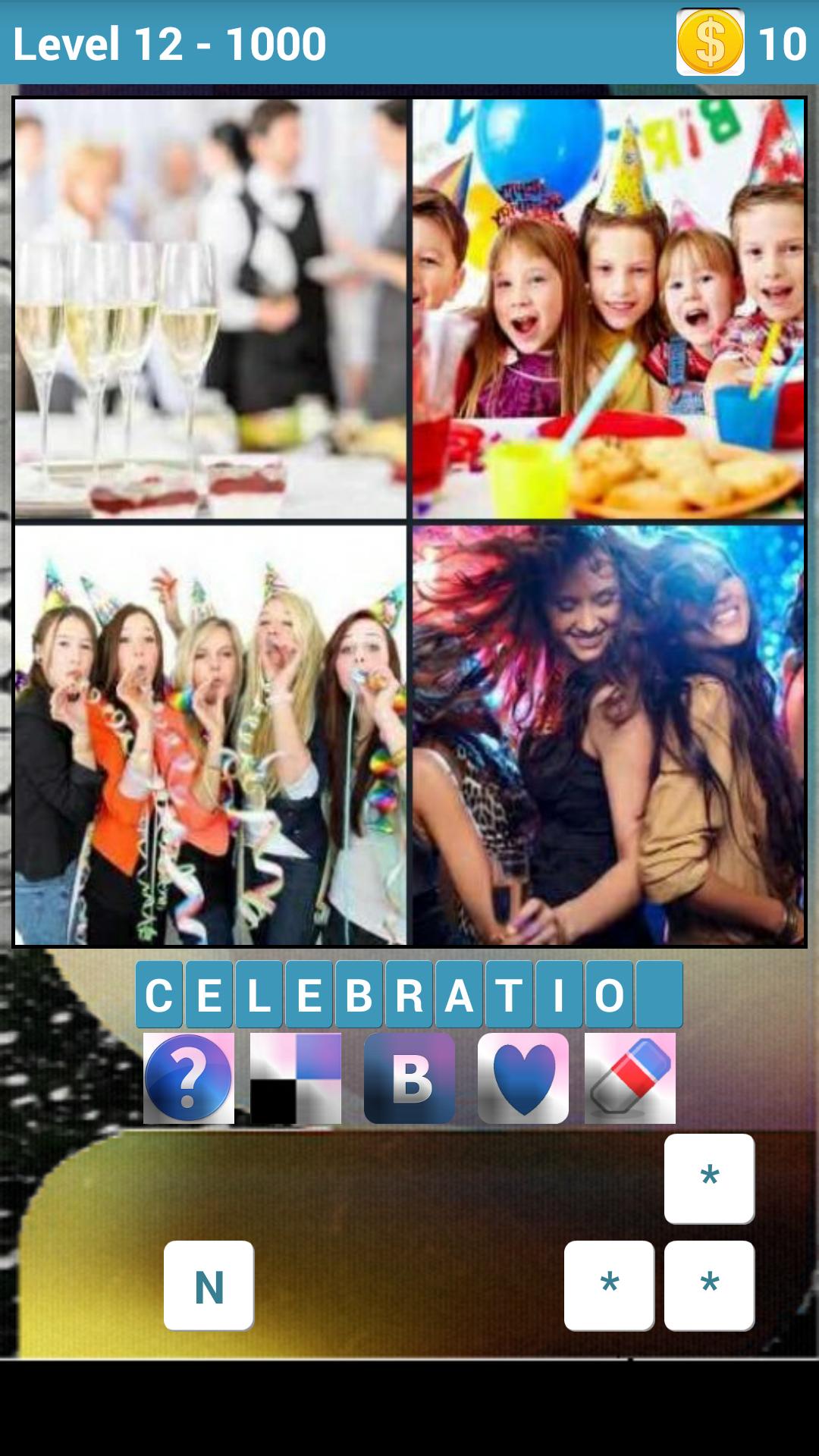Tap the checkered squares hint icon
The image size is (819, 1456).
(296, 1078)
